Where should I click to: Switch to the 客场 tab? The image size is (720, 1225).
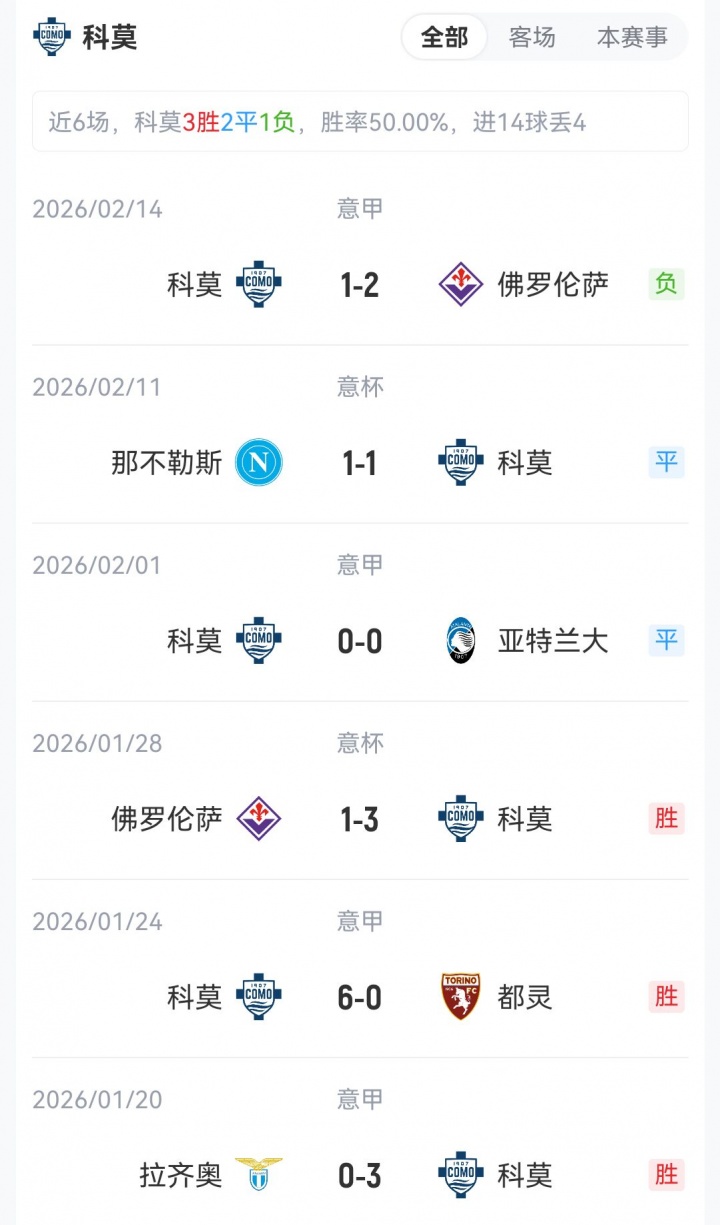point(532,38)
